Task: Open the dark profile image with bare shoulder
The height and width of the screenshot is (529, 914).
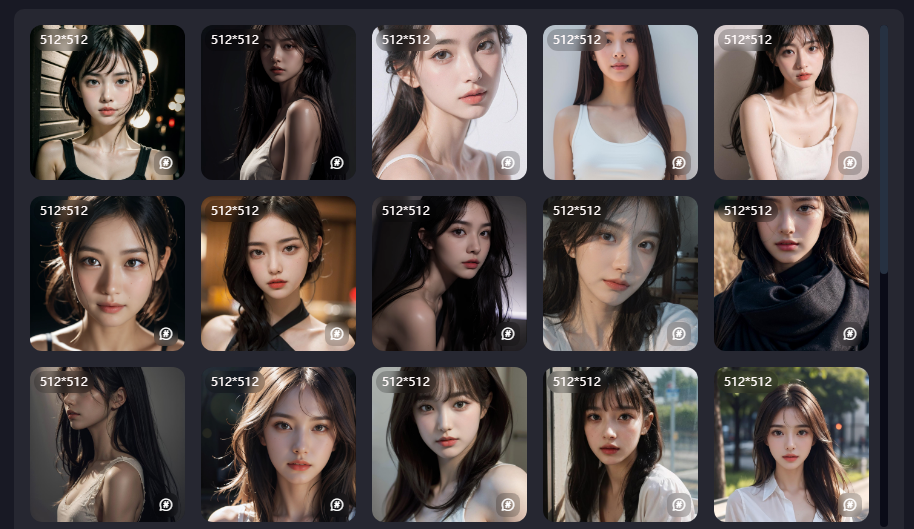Action: tap(278, 102)
